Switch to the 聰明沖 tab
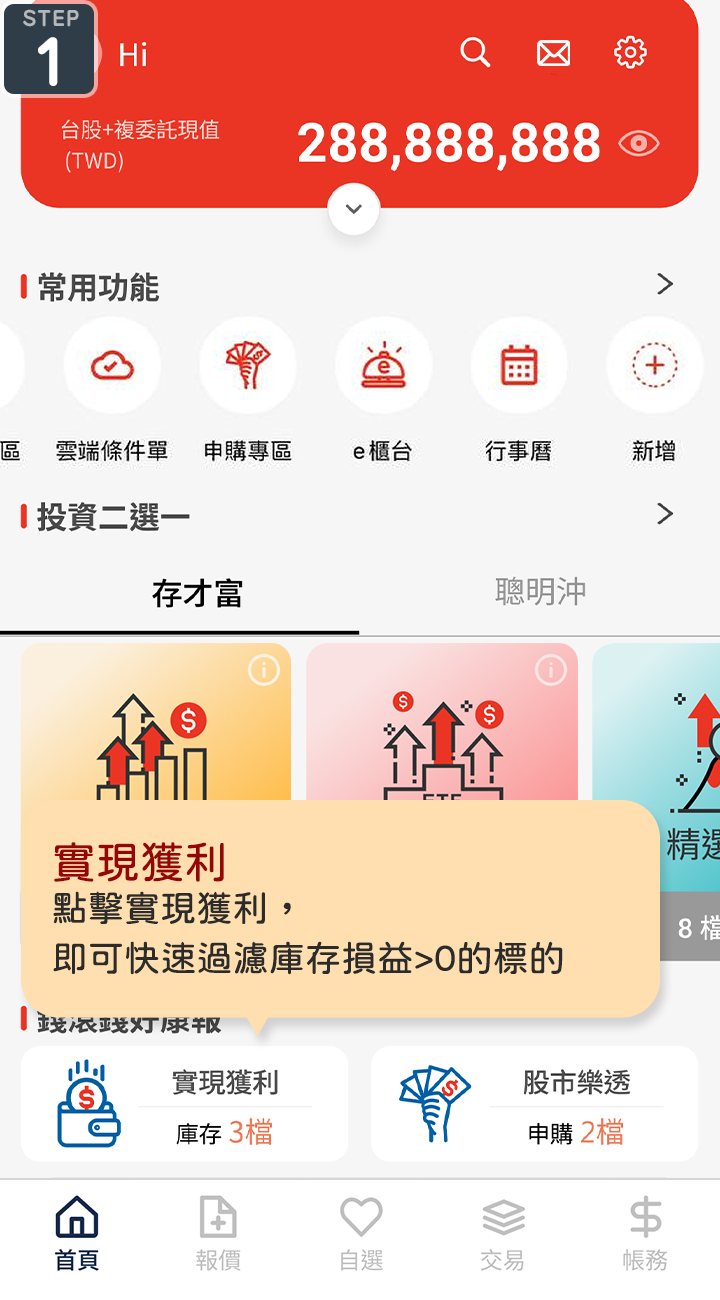 coord(540,592)
